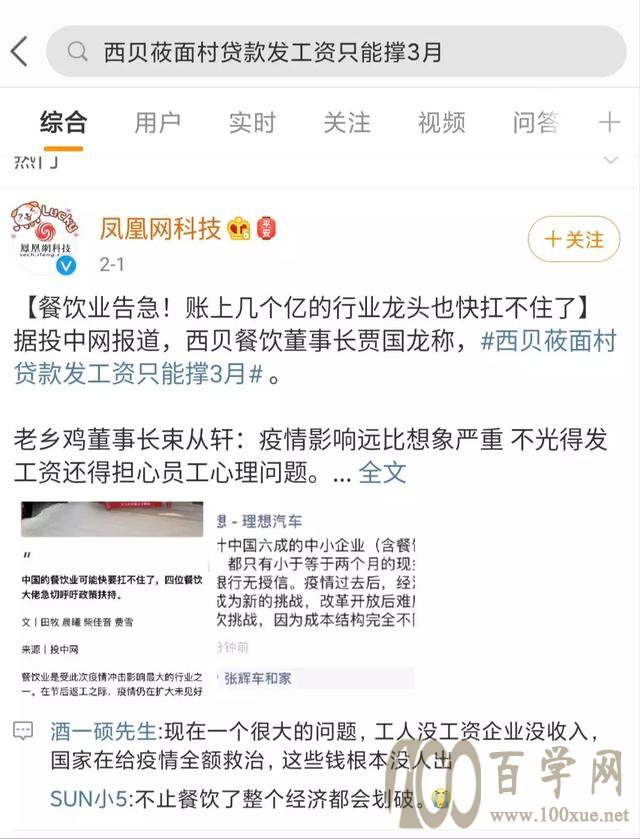Follow 凤凰网科技 with the +关注 button
640x839 pixels.
click(x=573, y=240)
